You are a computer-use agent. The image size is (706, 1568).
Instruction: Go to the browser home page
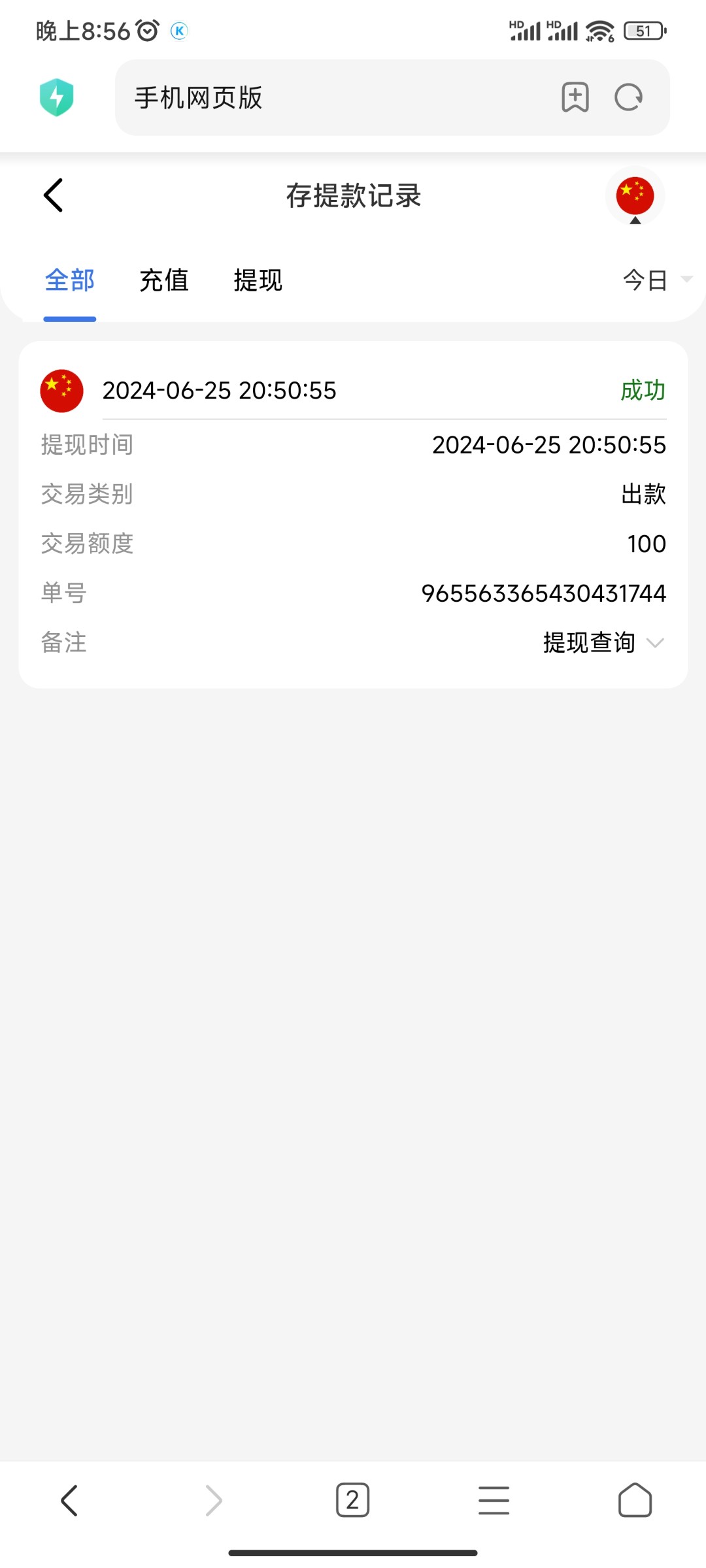pos(635,1500)
